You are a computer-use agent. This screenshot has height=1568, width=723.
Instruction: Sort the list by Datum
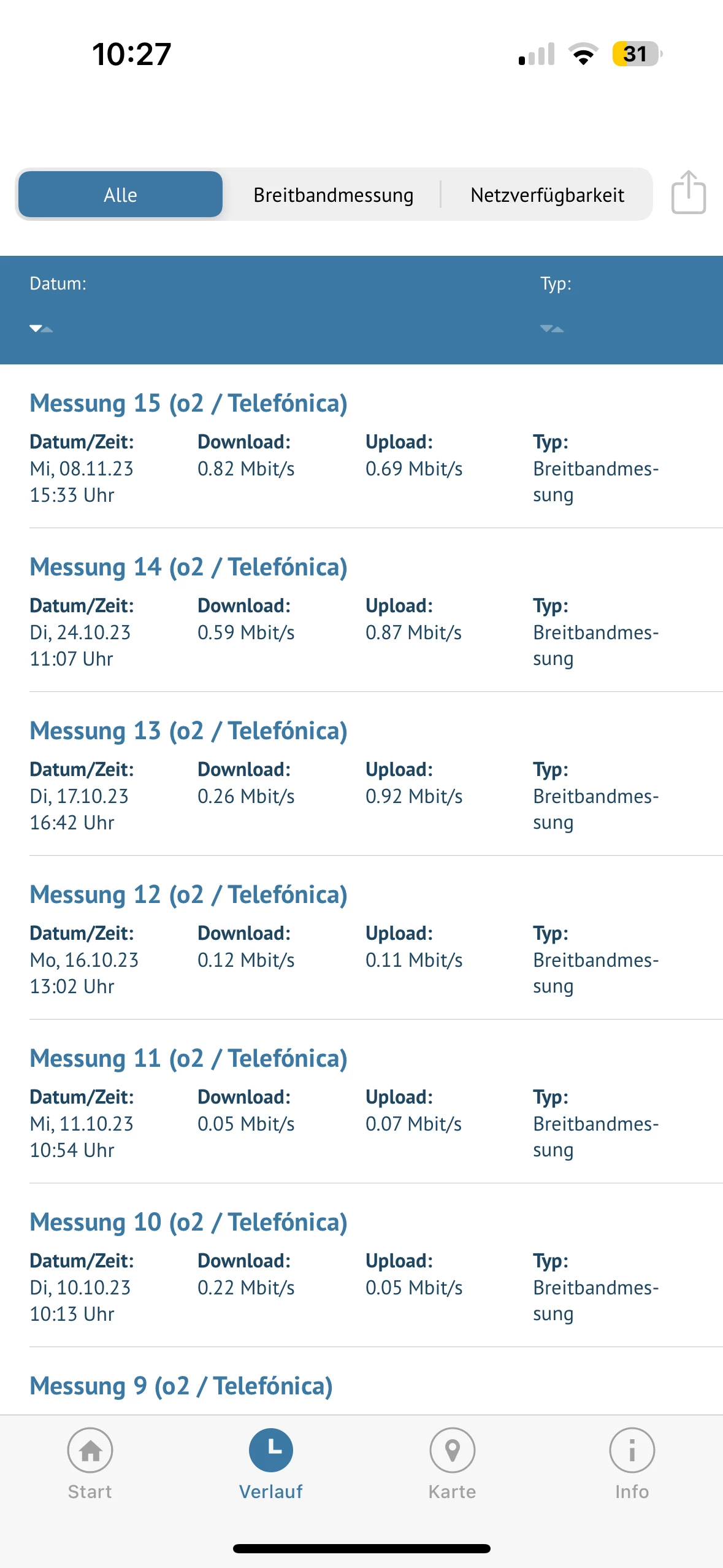tap(42, 328)
